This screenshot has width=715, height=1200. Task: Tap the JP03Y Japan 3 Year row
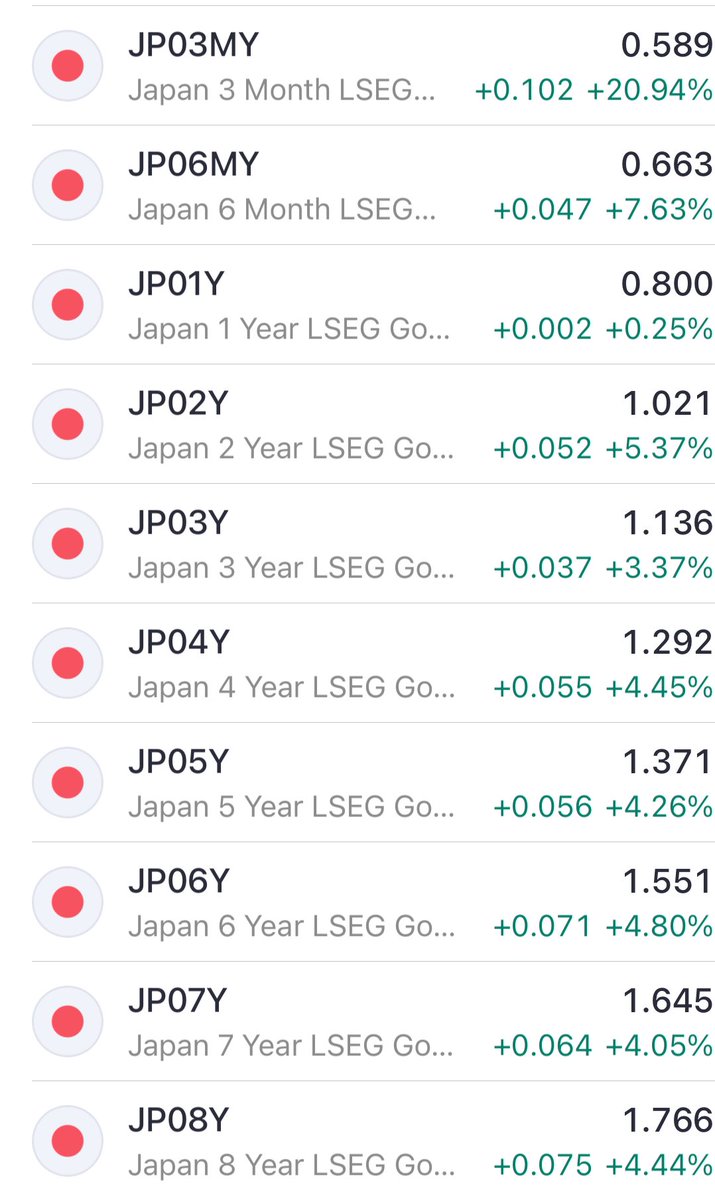pos(357,543)
